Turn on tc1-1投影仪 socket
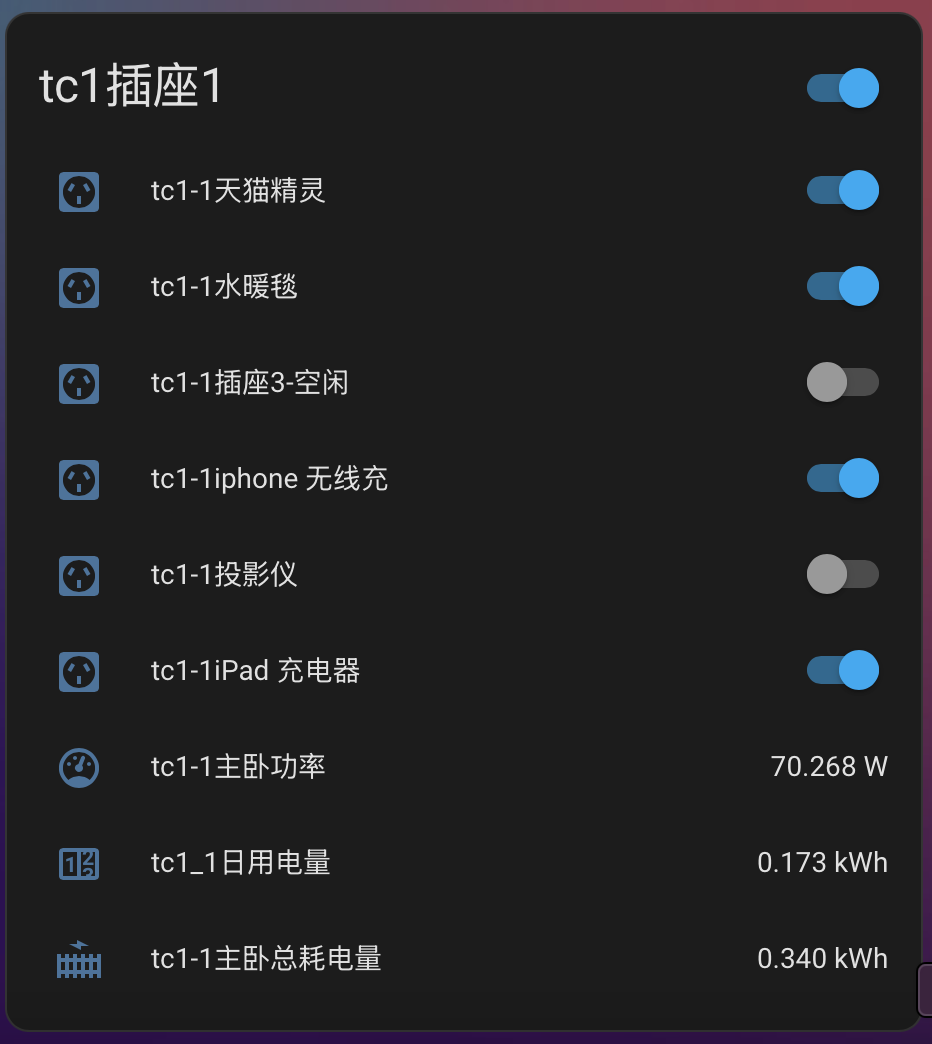This screenshot has height=1044, width=932. tap(842, 574)
